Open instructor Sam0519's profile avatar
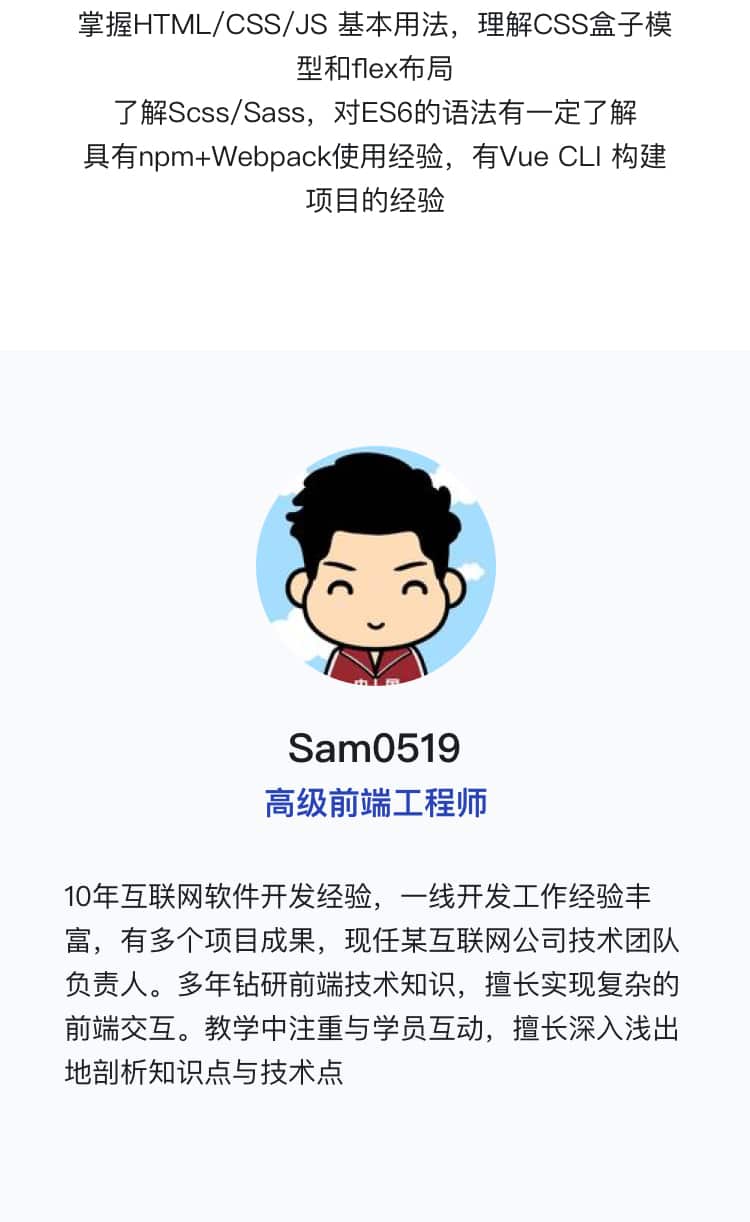 375,566
